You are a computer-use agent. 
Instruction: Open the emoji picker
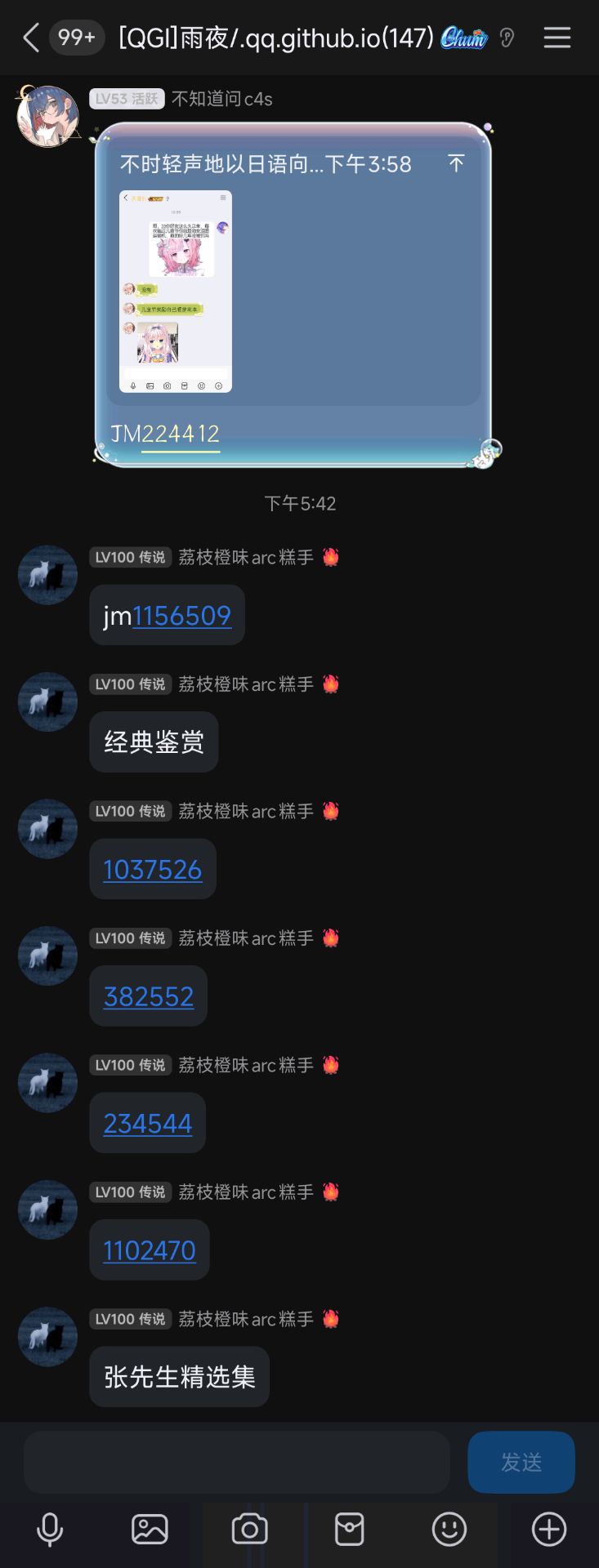click(449, 1530)
